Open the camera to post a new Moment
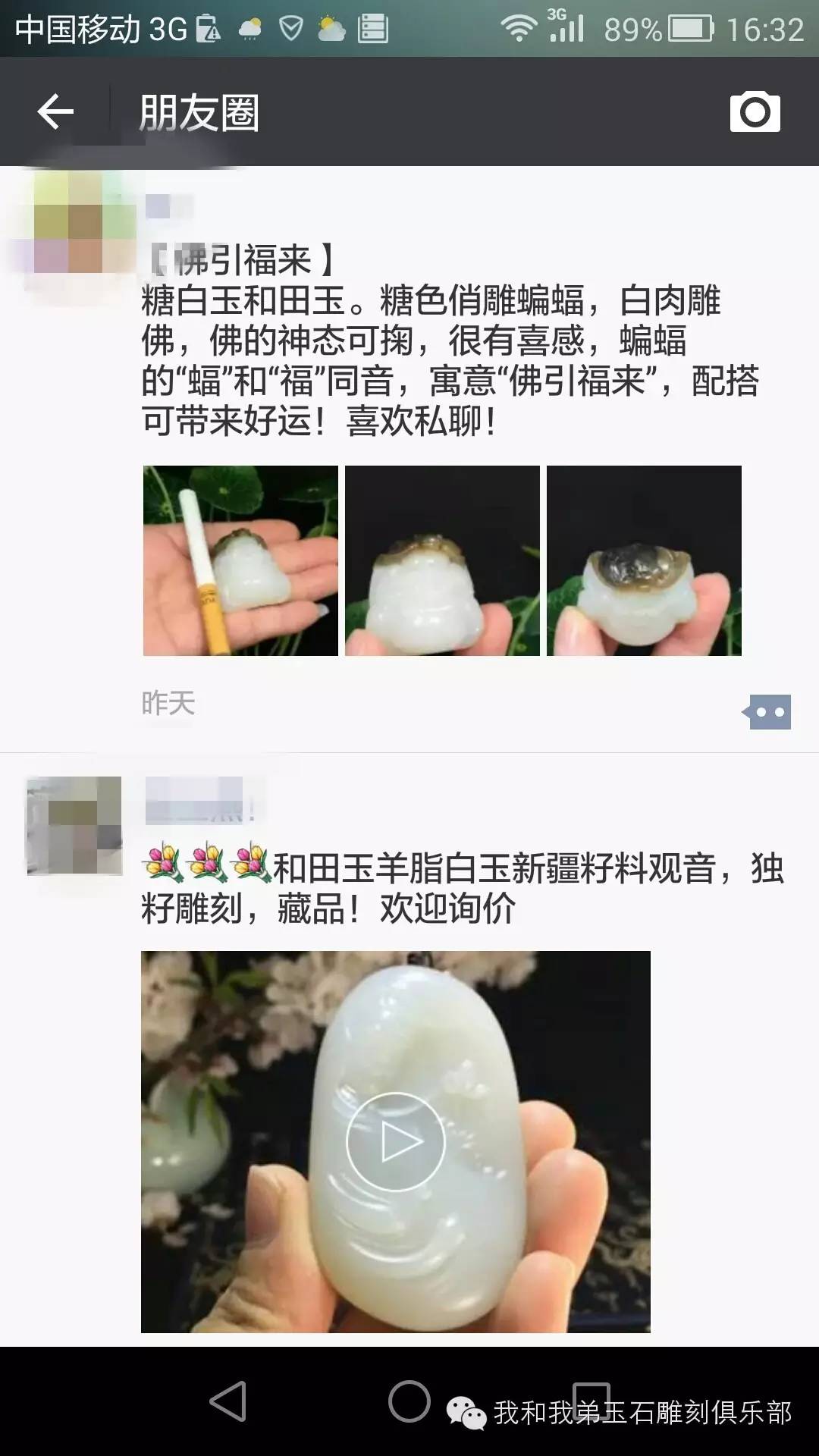The image size is (819, 1456). tap(755, 112)
